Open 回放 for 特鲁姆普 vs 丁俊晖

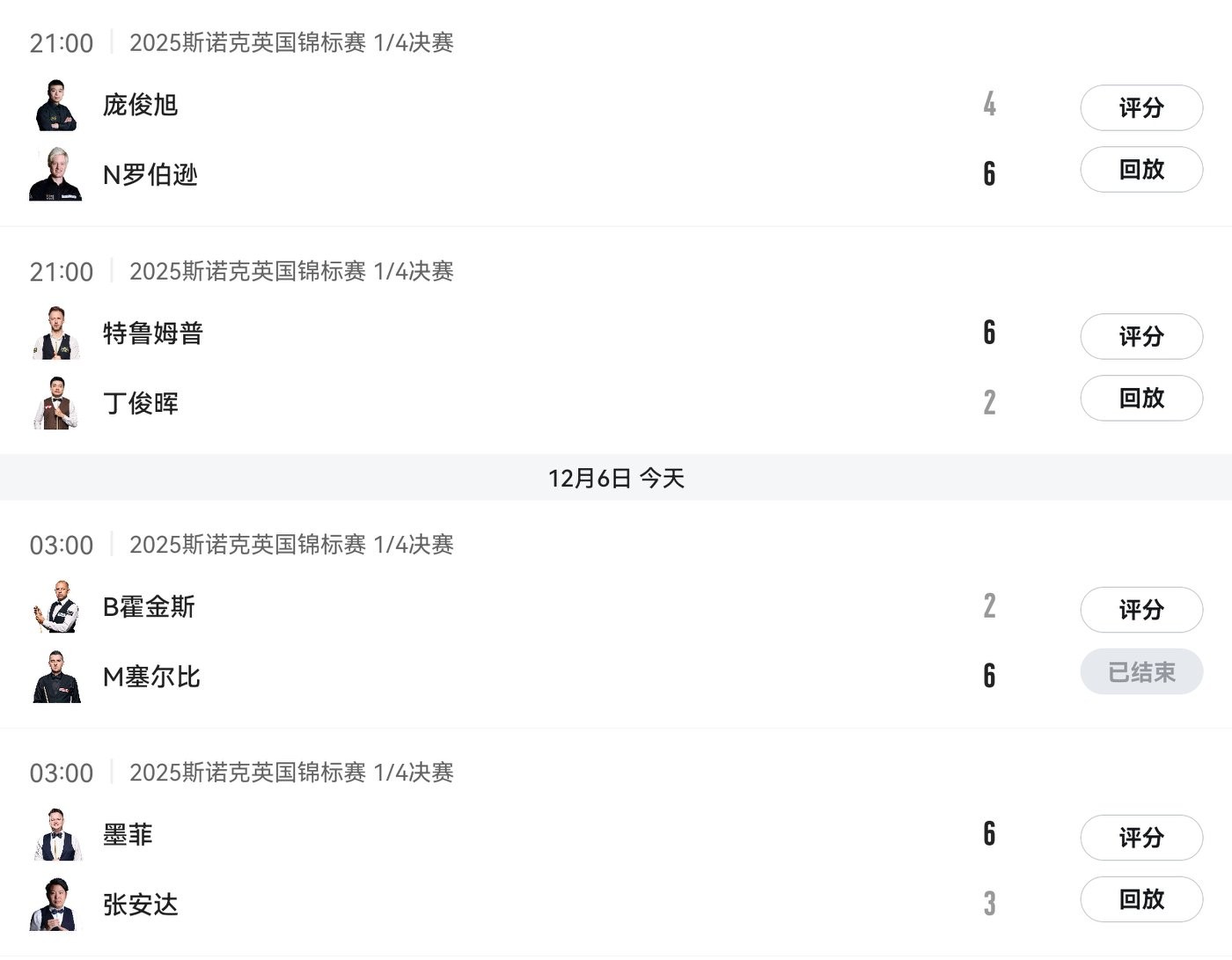pyautogui.click(x=1140, y=398)
